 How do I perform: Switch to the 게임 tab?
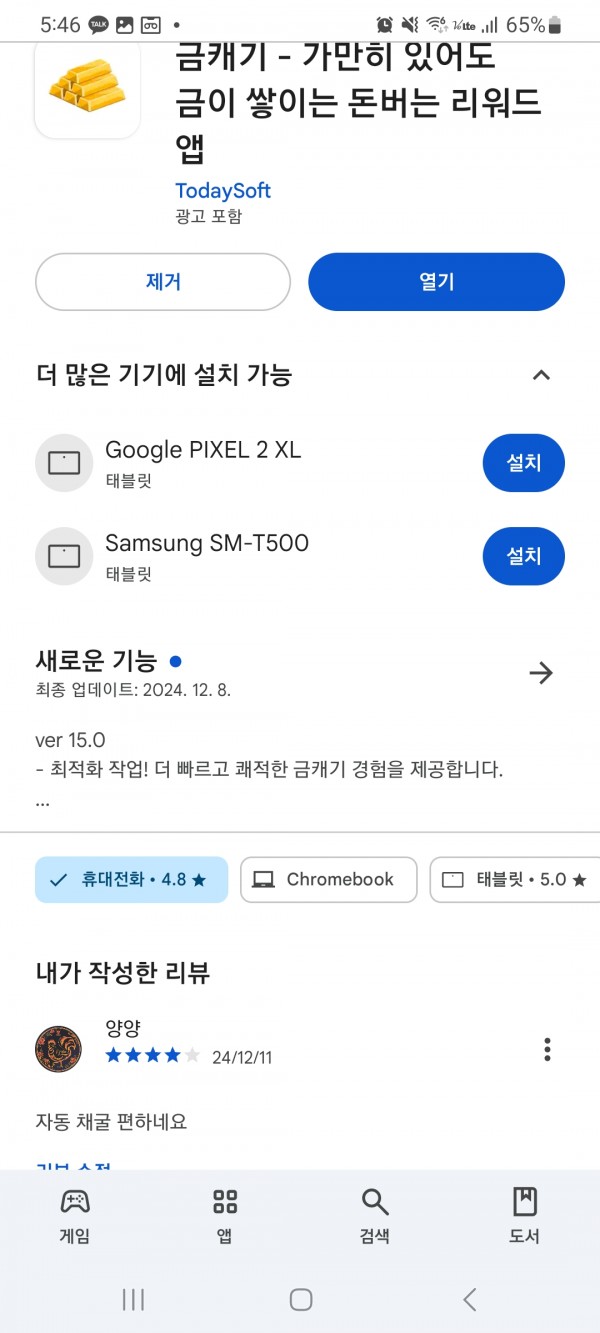pyautogui.click(x=75, y=1215)
